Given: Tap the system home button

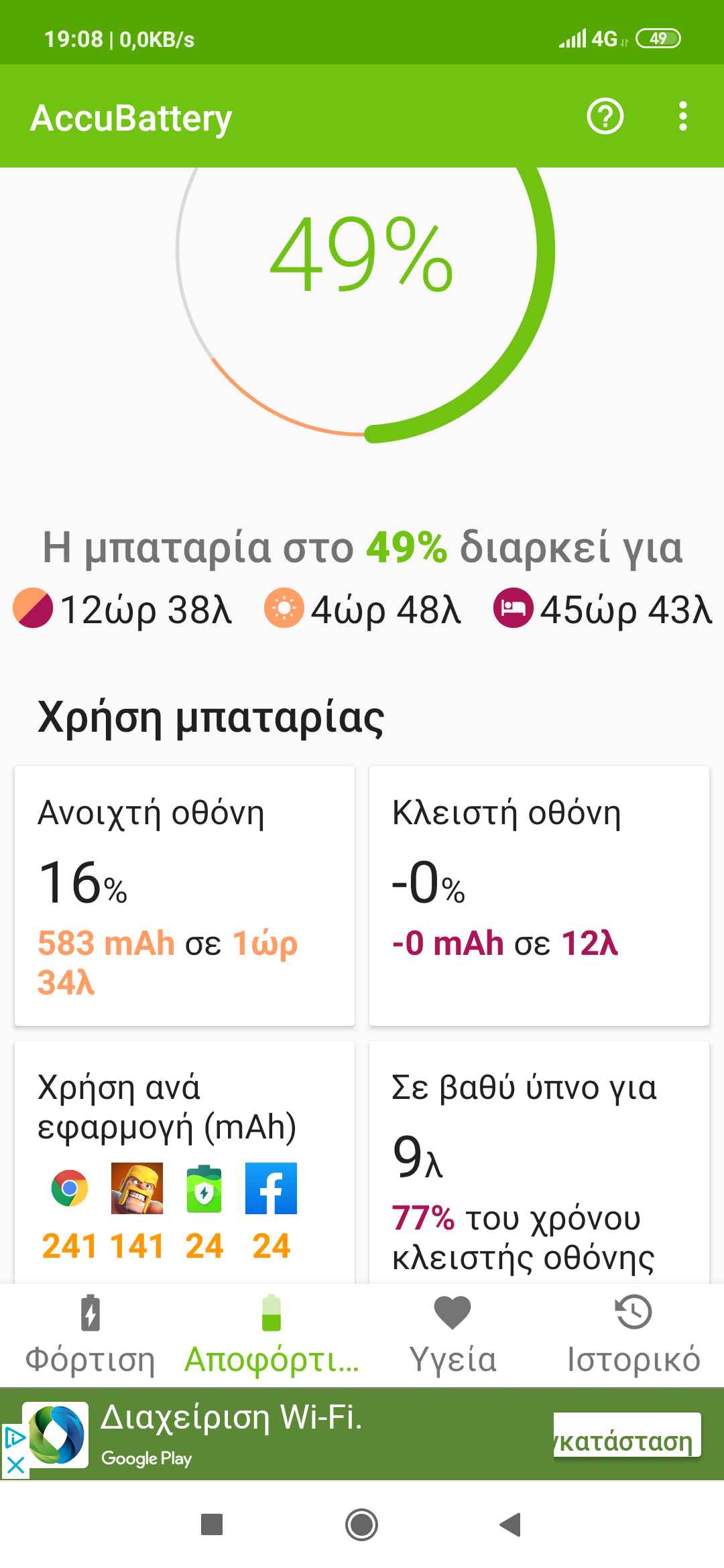Looking at the screenshot, I should [x=361, y=1524].
